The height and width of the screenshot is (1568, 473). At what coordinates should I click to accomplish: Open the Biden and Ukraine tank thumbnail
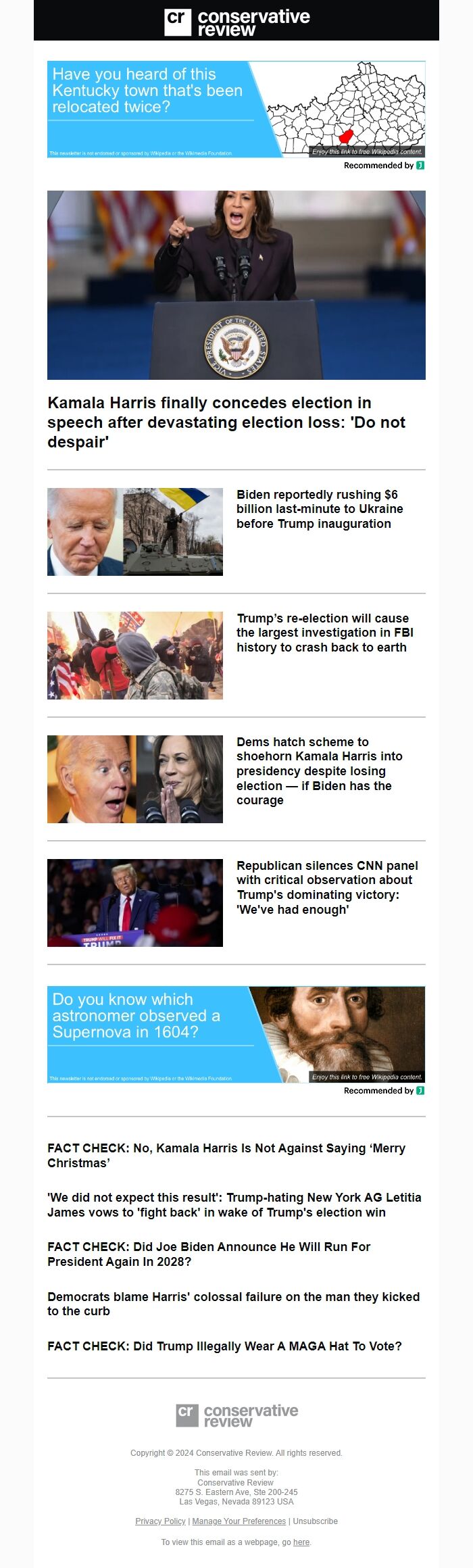click(134, 531)
